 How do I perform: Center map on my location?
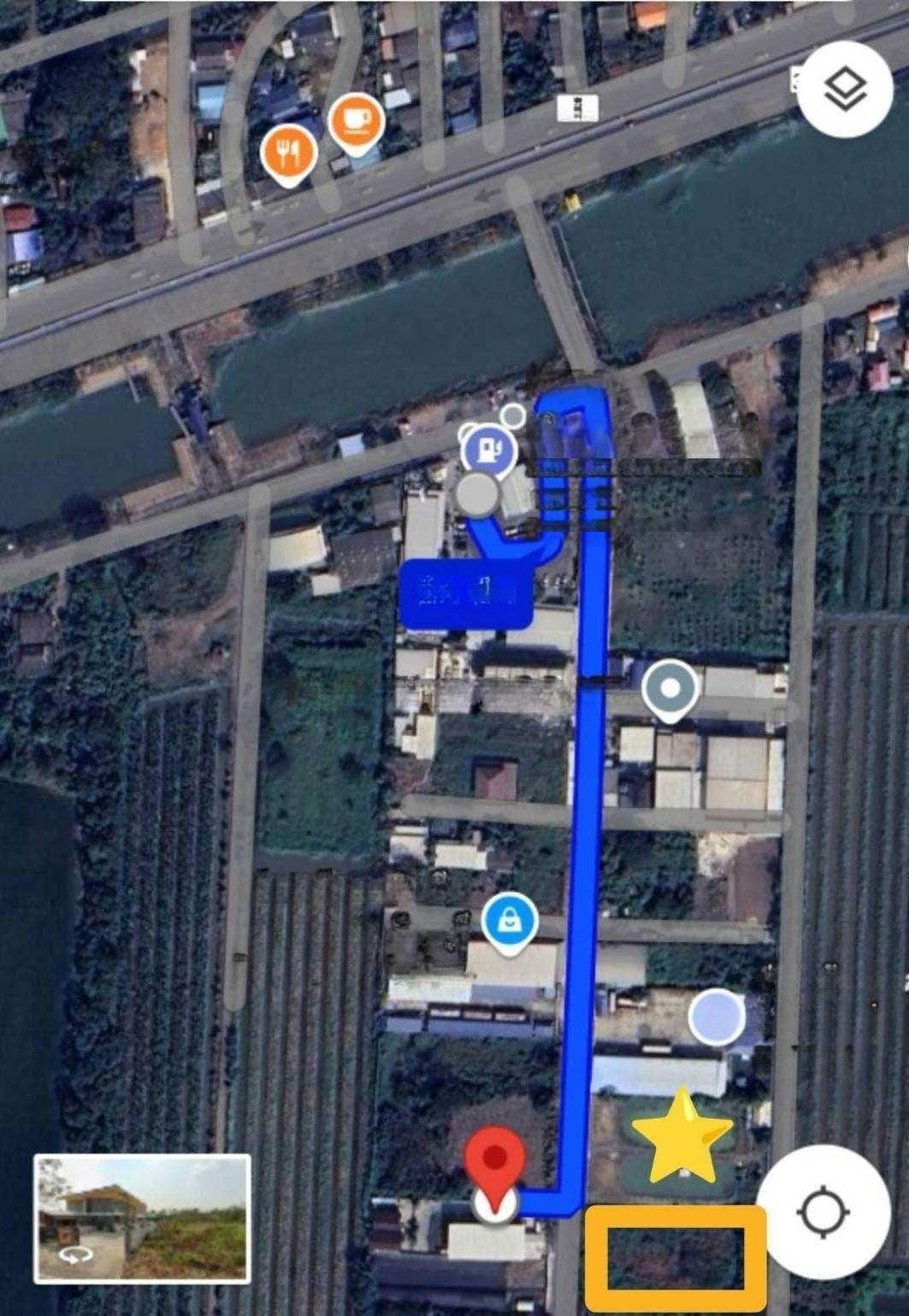coord(822,1211)
